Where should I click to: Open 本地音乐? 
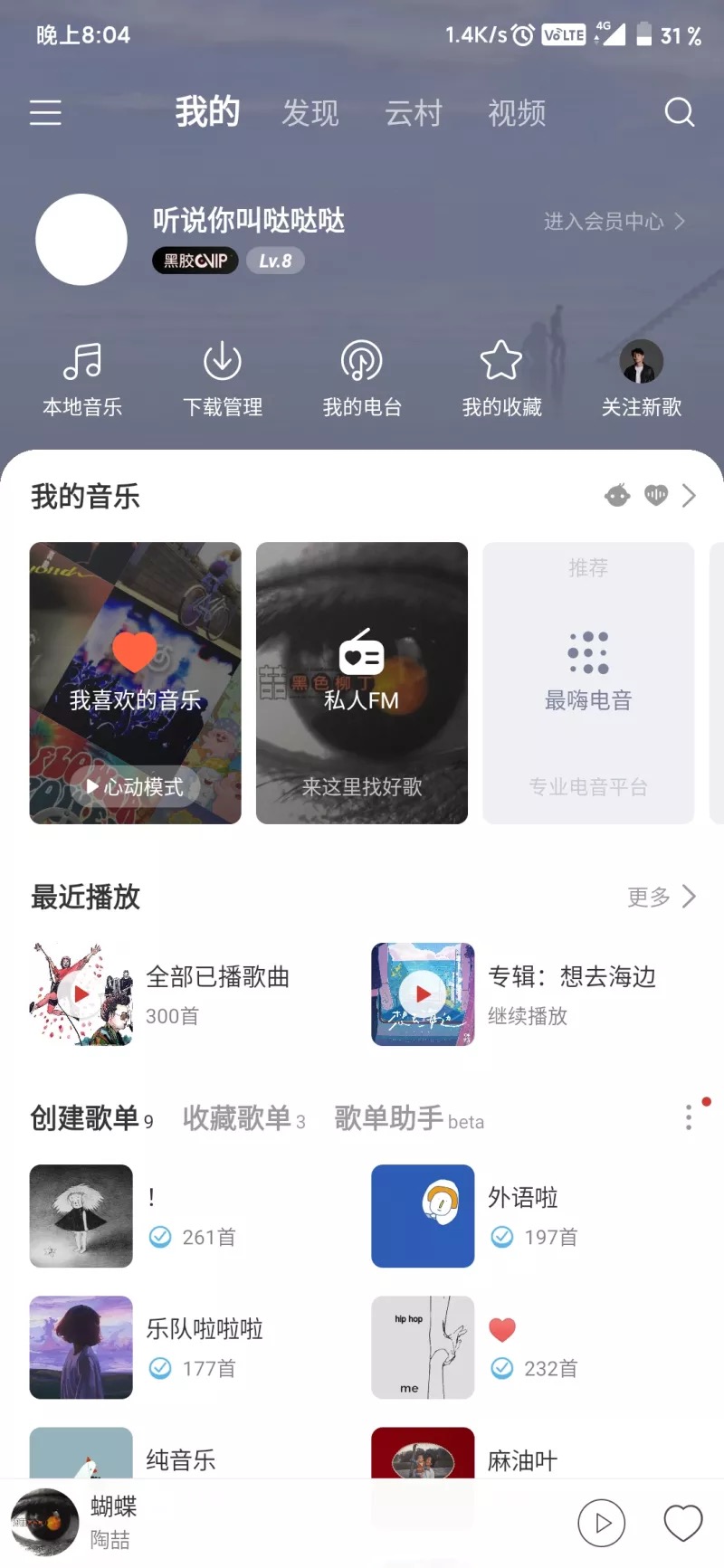point(82,378)
